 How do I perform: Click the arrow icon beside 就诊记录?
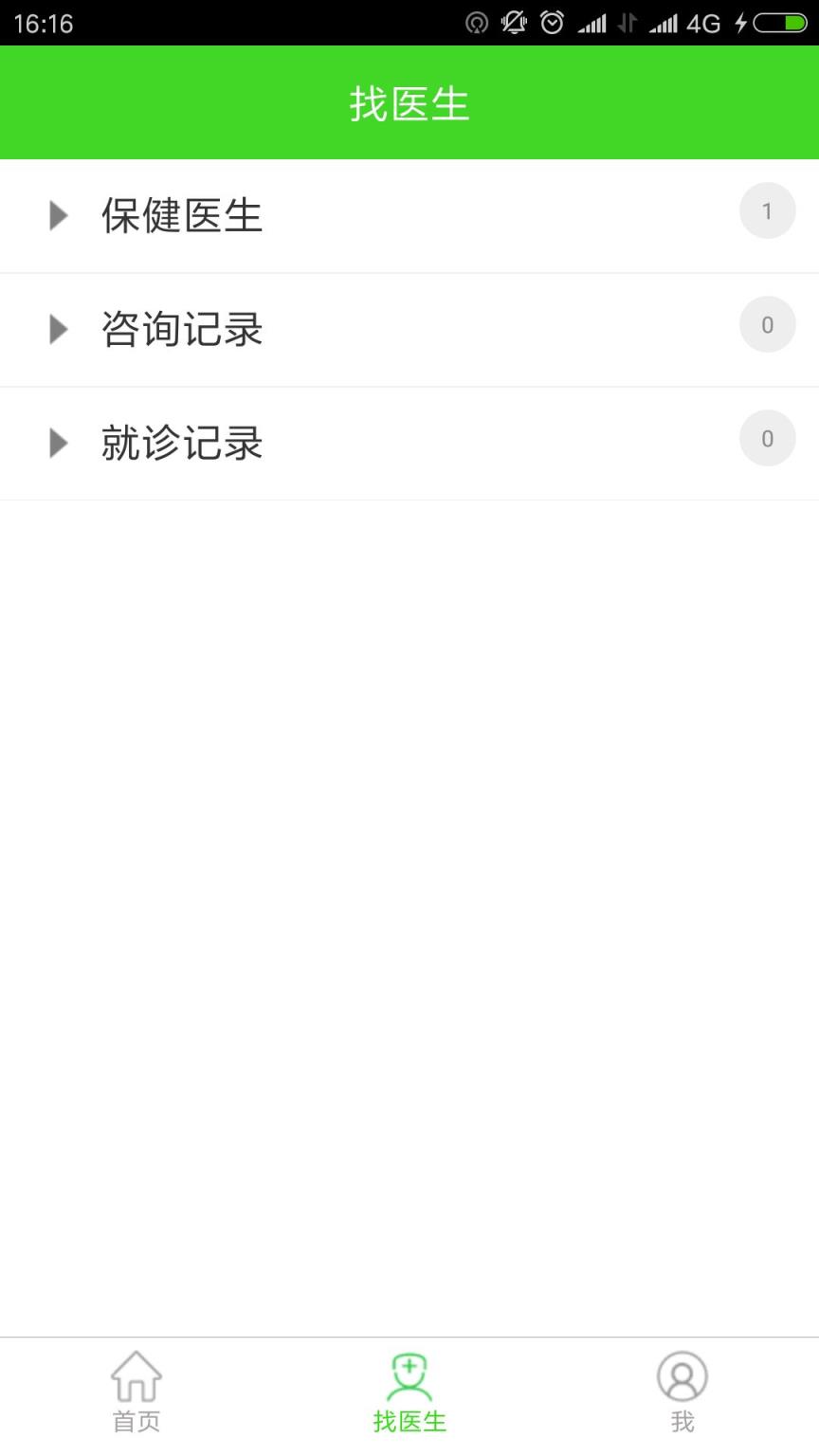tap(58, 443)
